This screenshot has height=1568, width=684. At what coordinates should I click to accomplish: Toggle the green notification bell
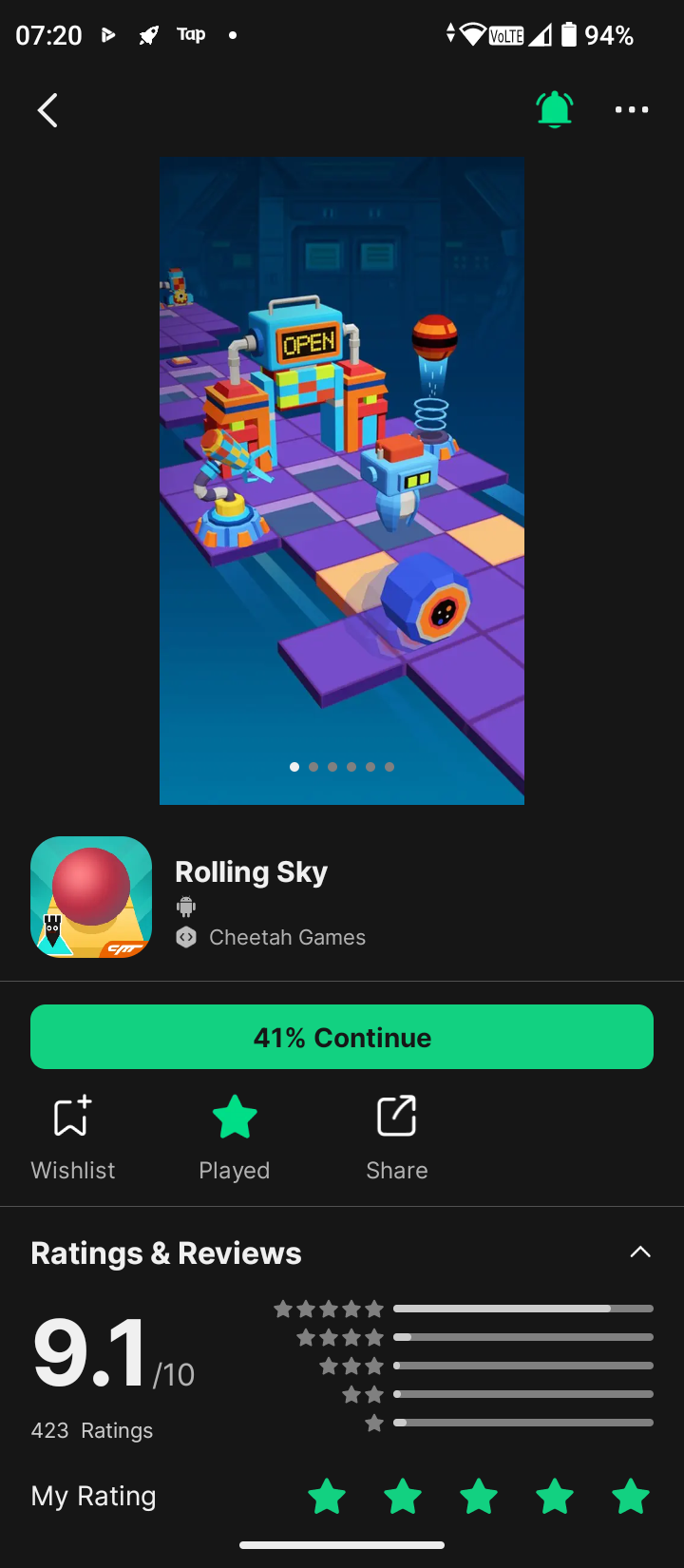555,110
